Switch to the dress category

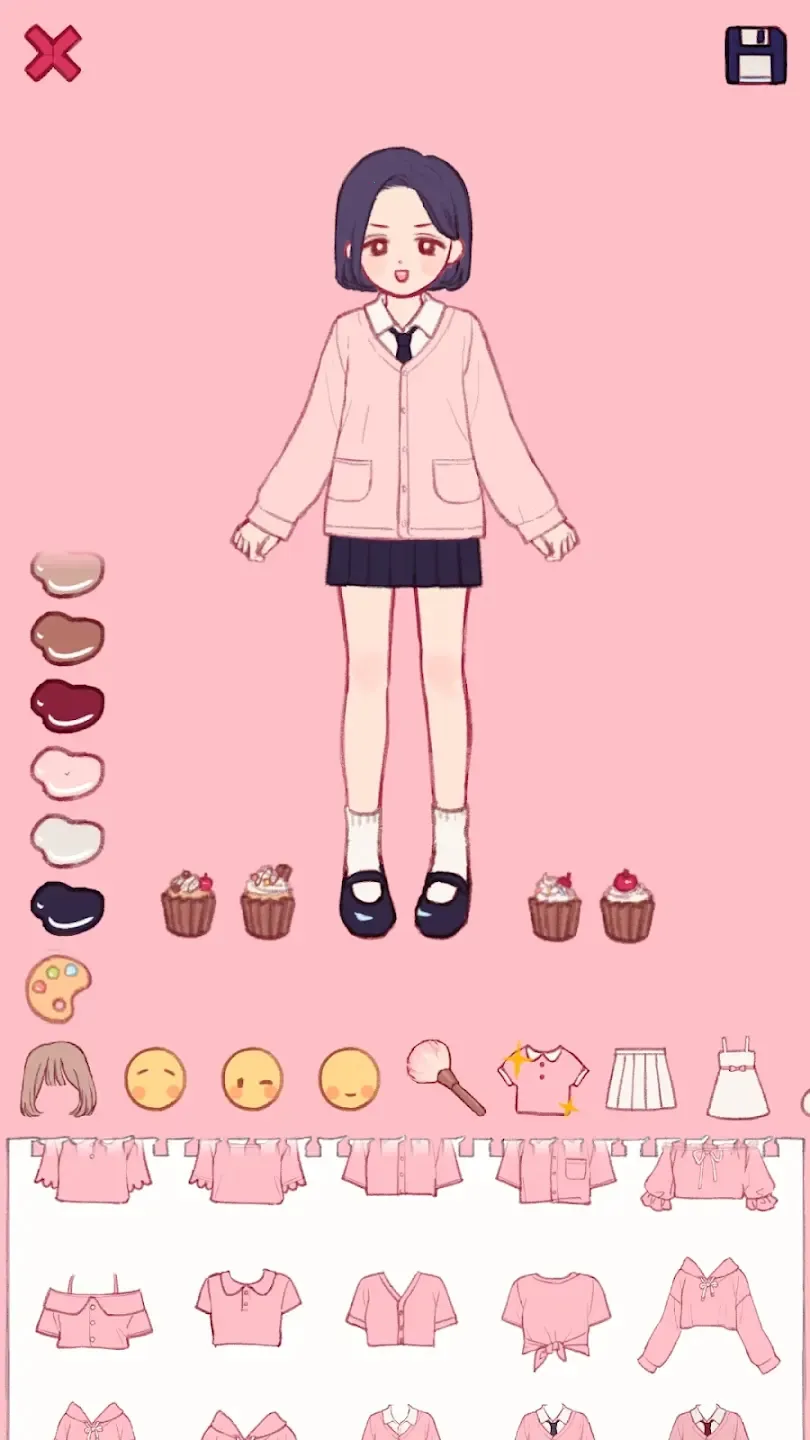tap(738, 1080)
